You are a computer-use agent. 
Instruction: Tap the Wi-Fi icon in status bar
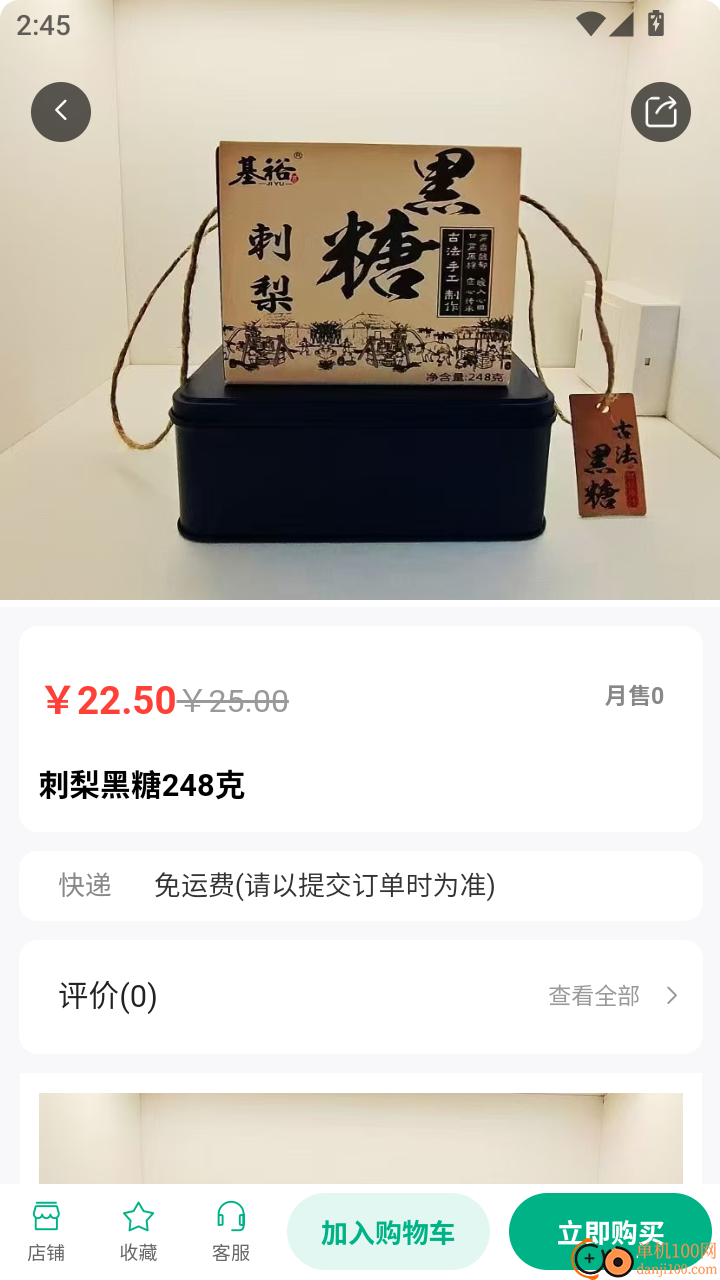591,25
